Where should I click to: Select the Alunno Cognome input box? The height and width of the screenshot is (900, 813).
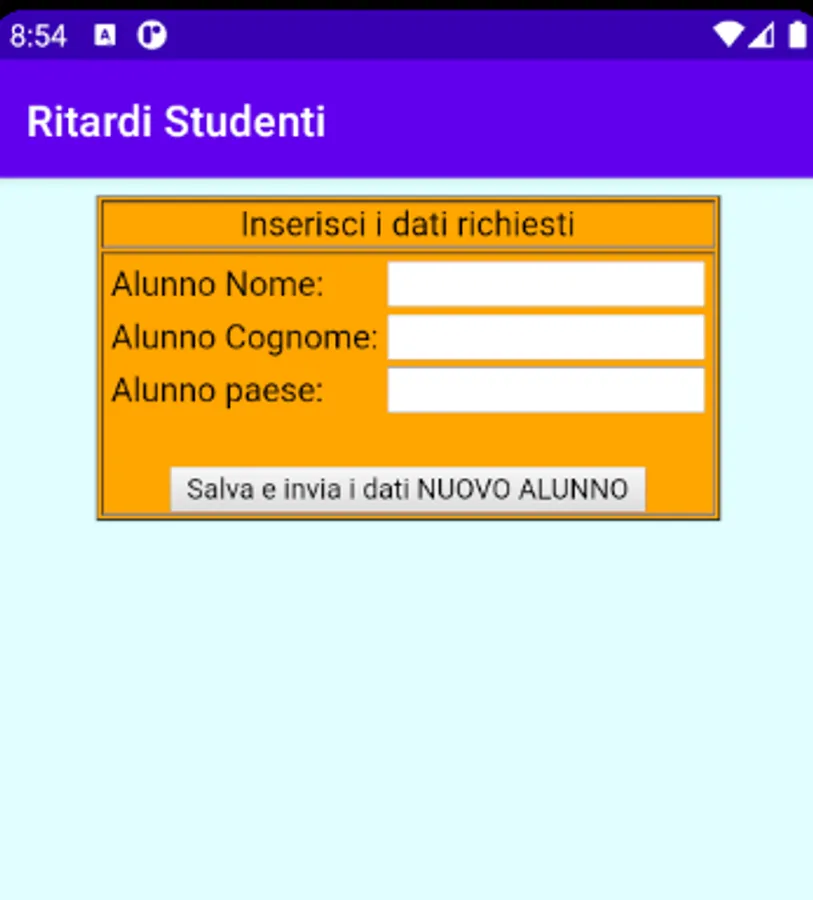[x=546, y=338]
